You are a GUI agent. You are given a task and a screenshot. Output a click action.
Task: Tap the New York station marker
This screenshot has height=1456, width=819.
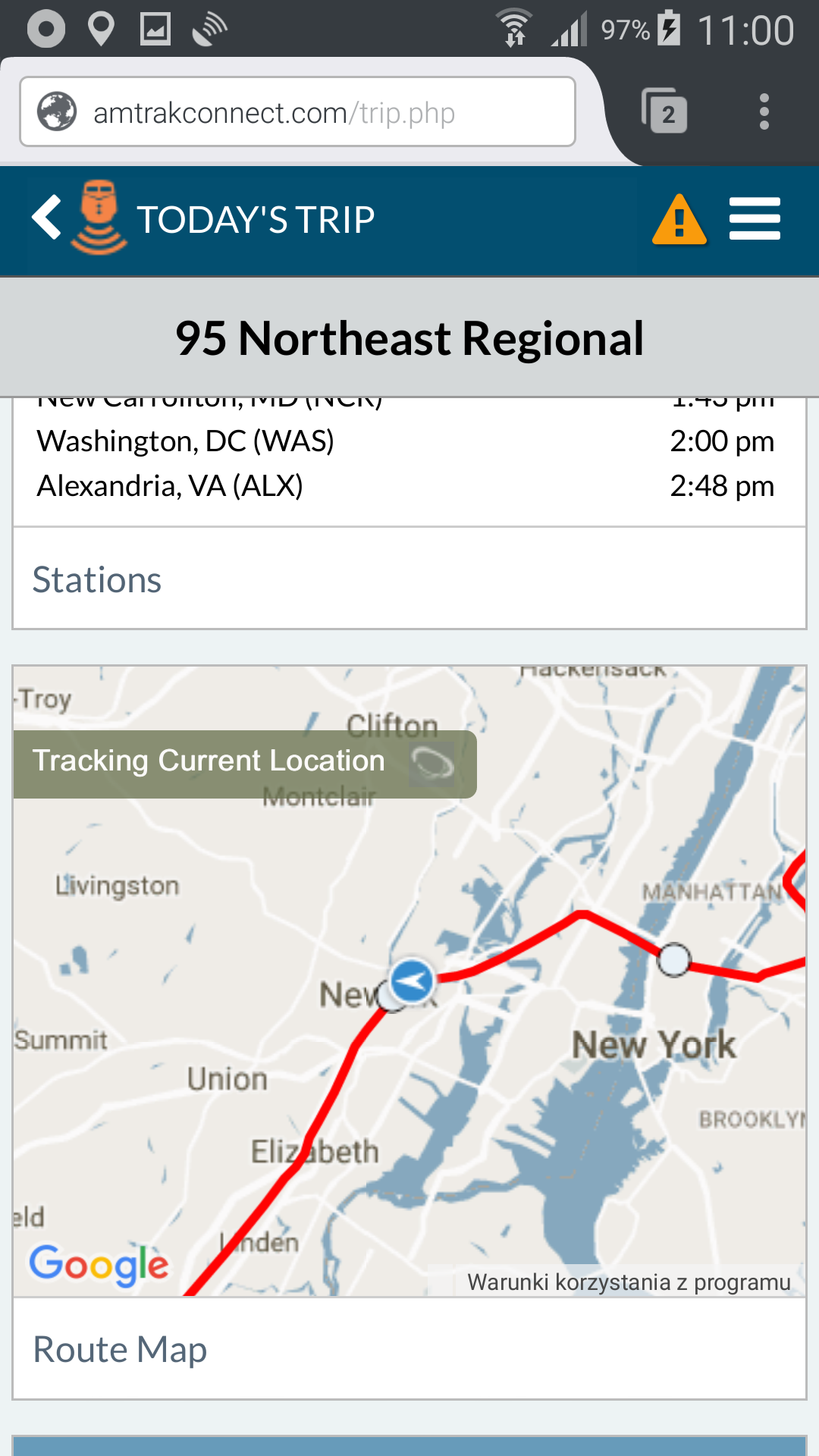click(673, 959)
